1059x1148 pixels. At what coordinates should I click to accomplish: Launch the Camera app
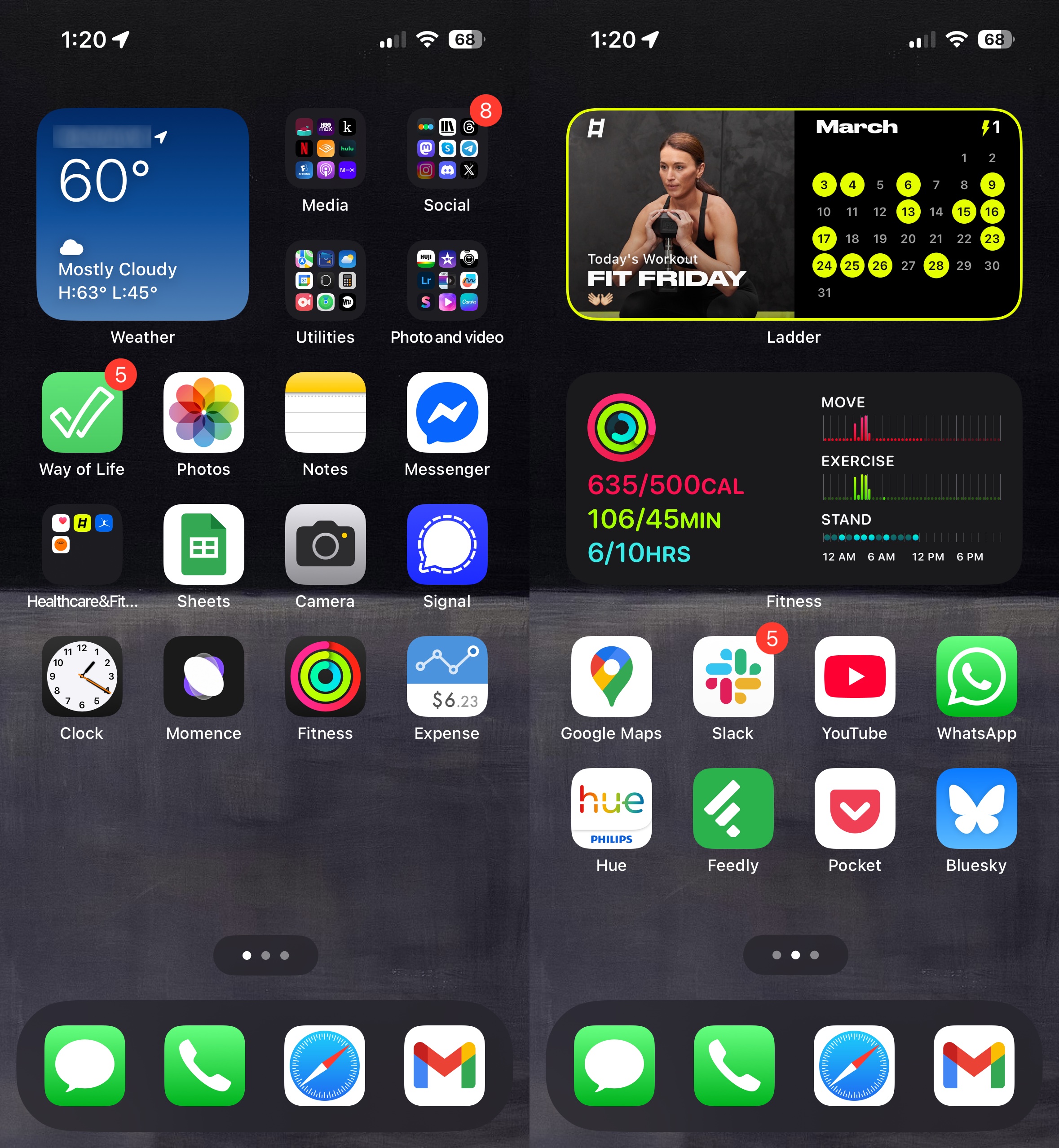click(x=325, y=544)
